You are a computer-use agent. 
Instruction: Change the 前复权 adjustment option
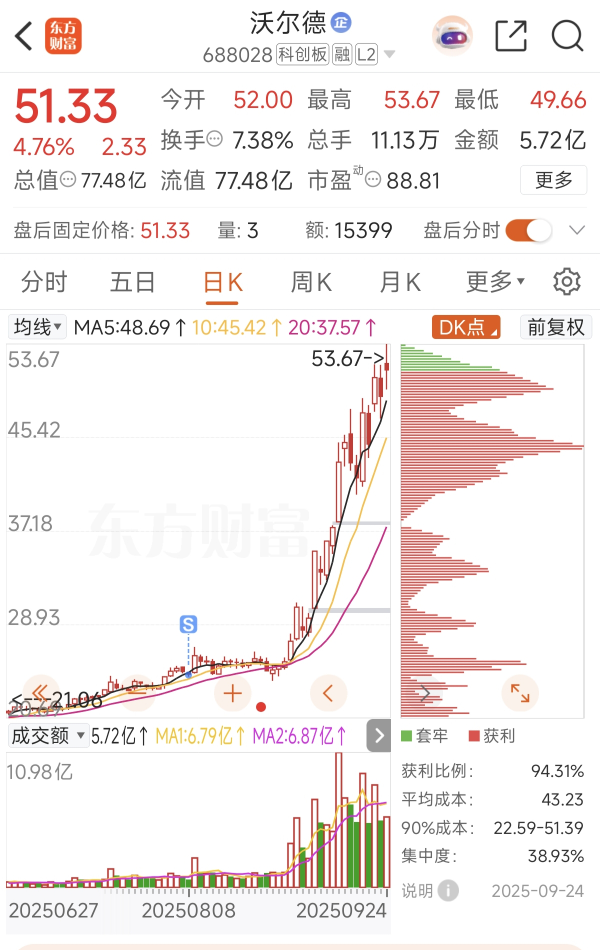(556, 327)
